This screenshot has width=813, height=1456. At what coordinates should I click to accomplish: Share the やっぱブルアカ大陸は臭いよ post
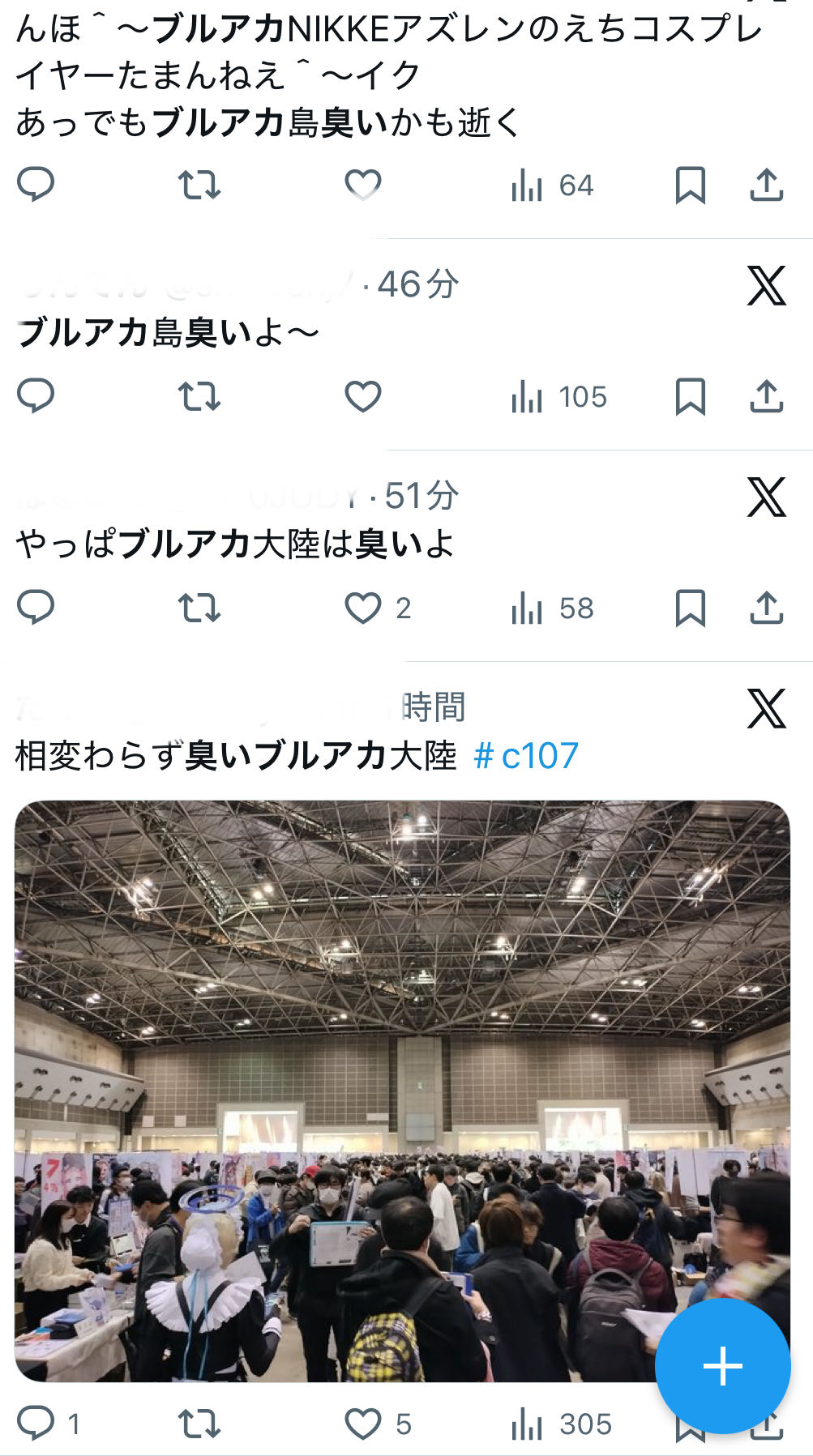766,608
